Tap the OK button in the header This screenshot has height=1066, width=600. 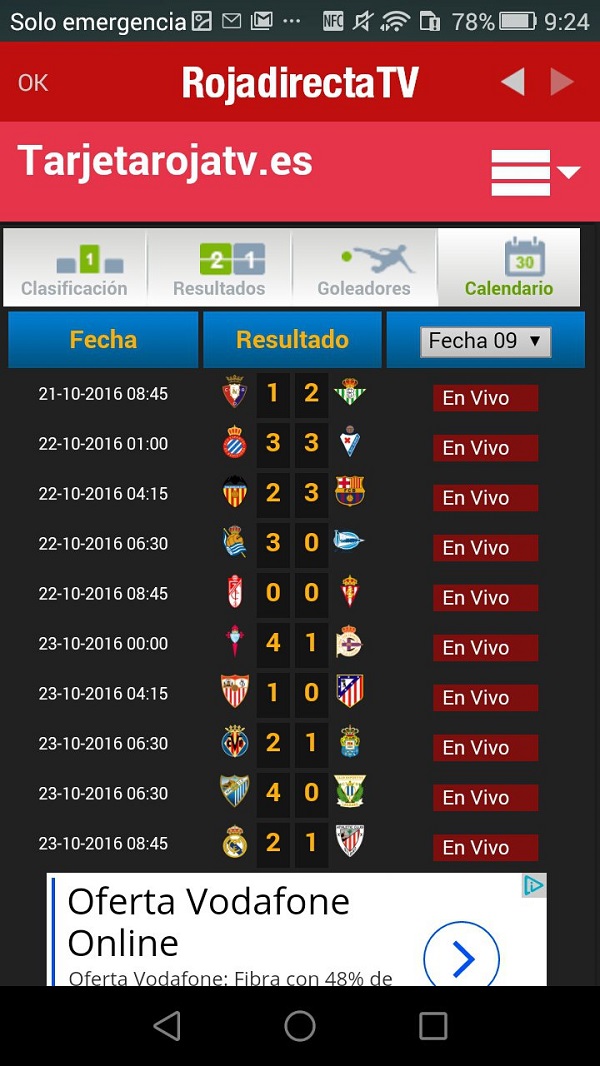pos(33,83)
